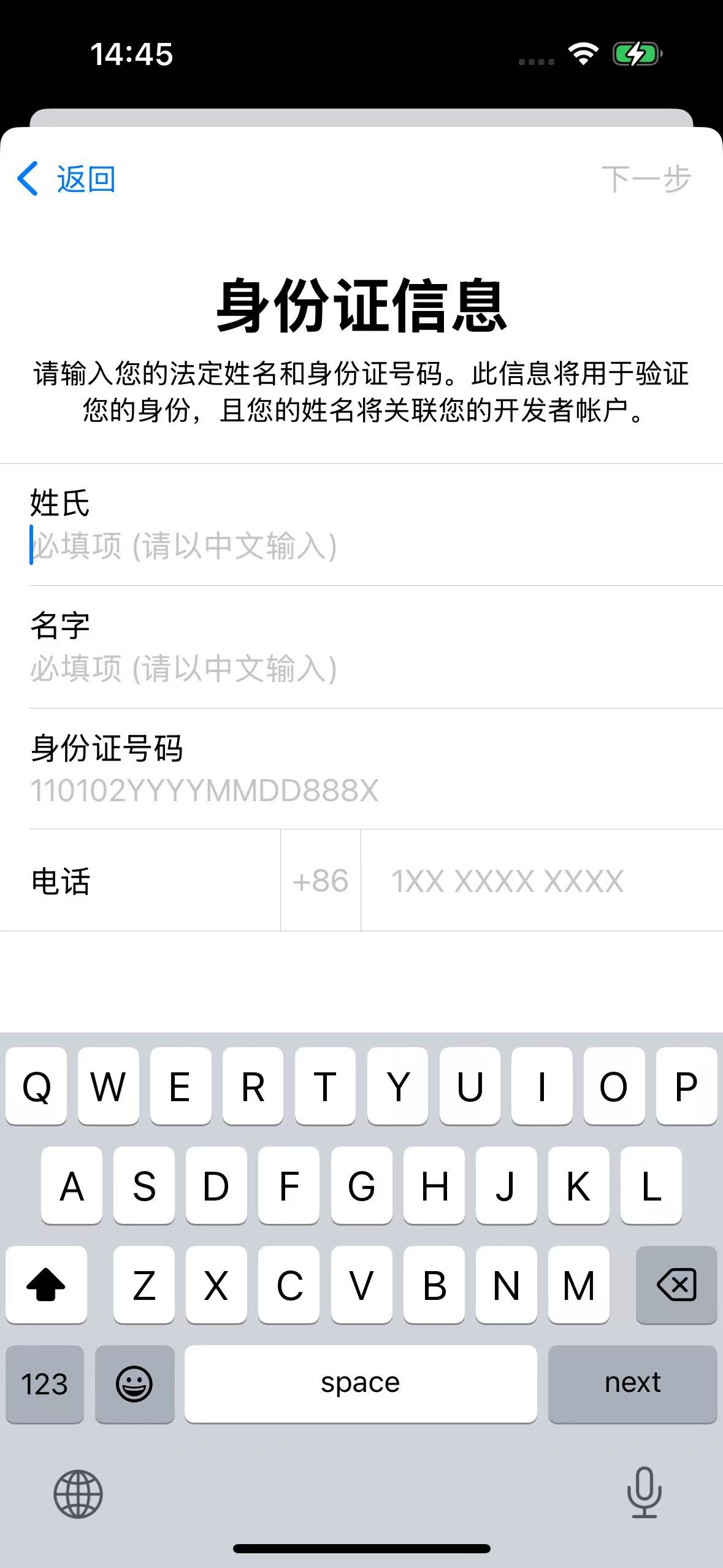Image resolution: width=723 pixels, height=1568 pixels.
Task: Switch keyboard to 123 numbers
Action: (x=44, y=1383)
